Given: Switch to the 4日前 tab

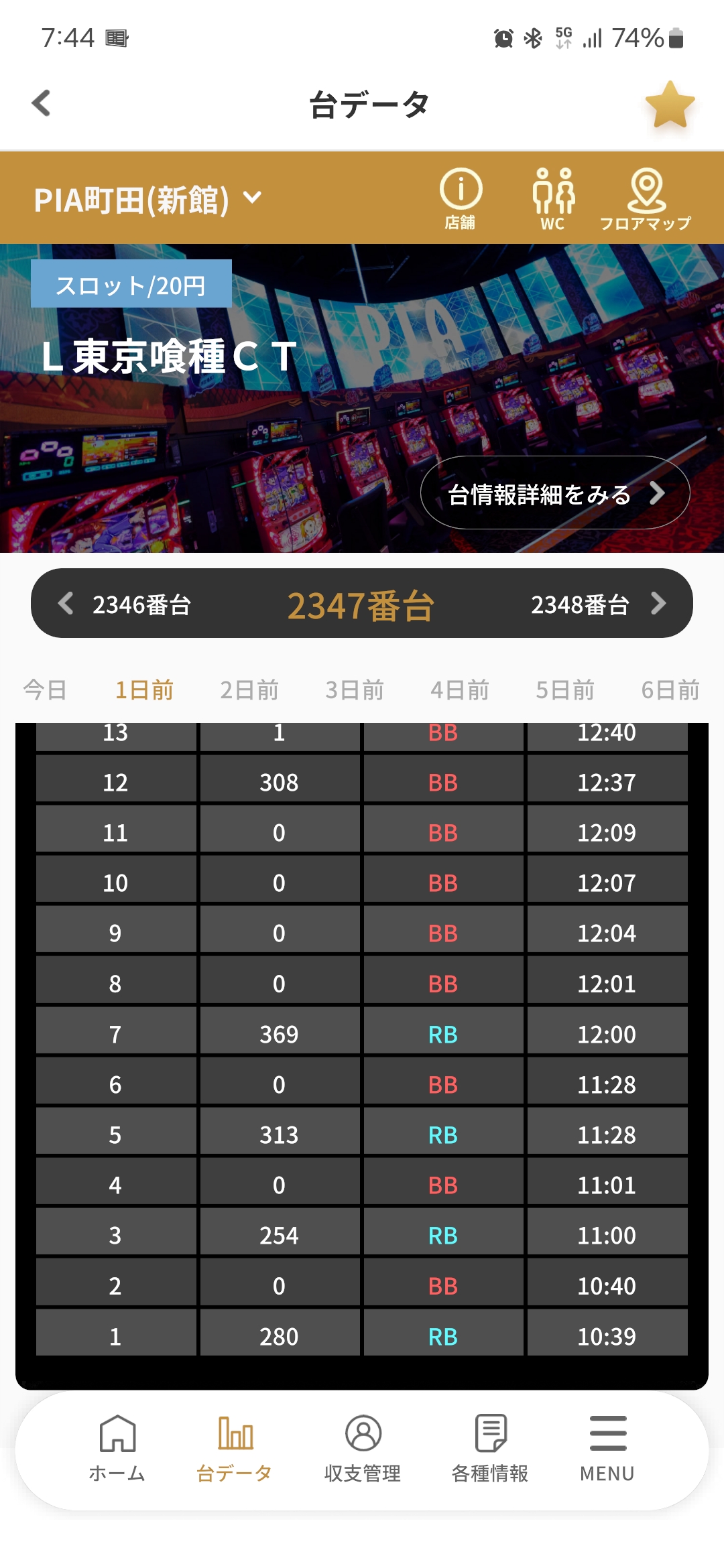Looking at the screenshot, I should point(460,690).
